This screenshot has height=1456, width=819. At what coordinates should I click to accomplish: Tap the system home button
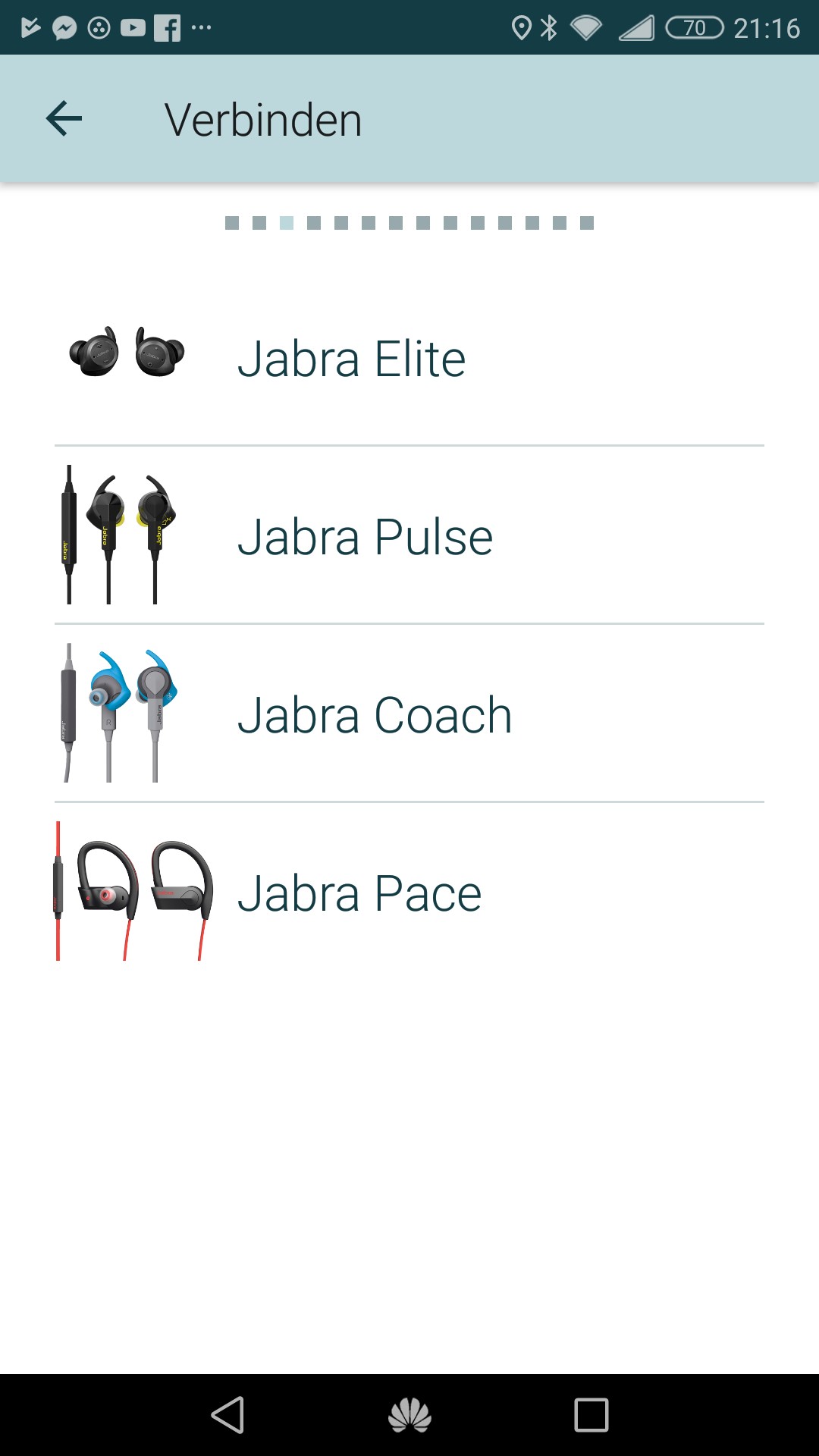click(409, 1415)
